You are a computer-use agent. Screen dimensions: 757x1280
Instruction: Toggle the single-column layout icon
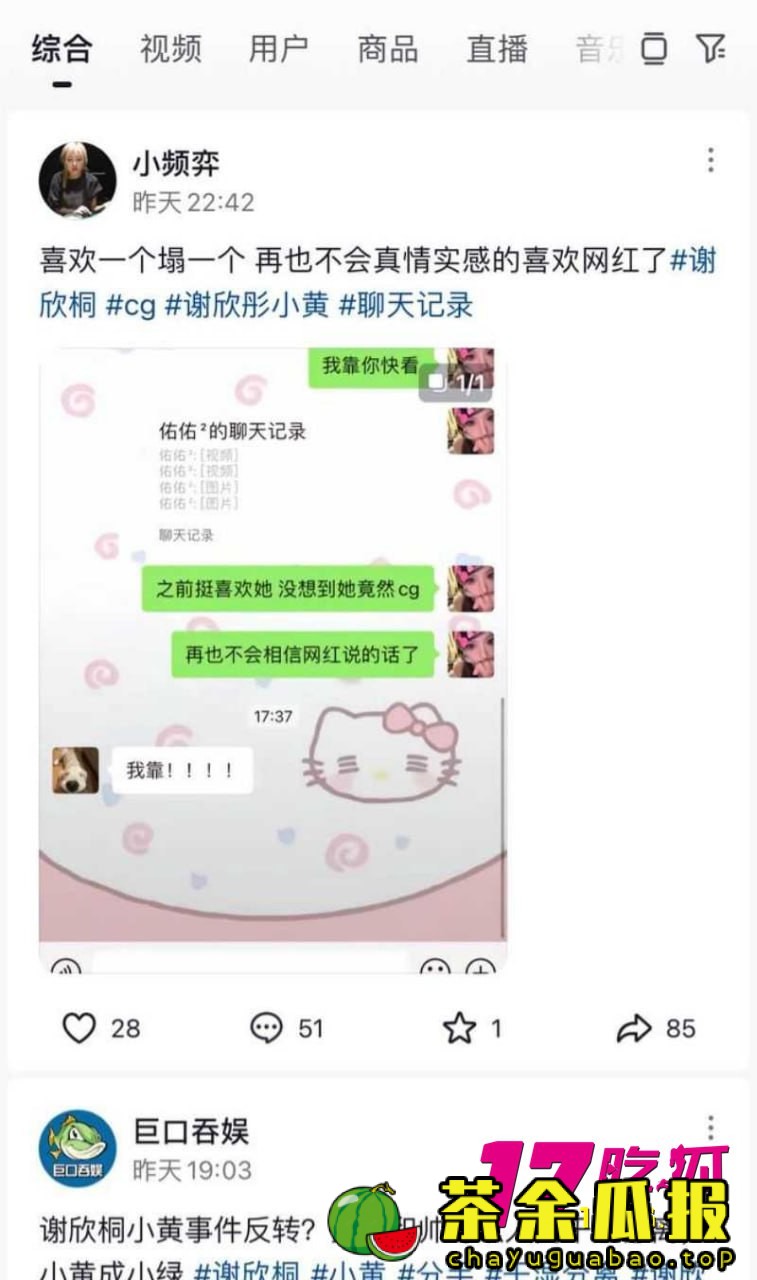[x=654, y=48]
